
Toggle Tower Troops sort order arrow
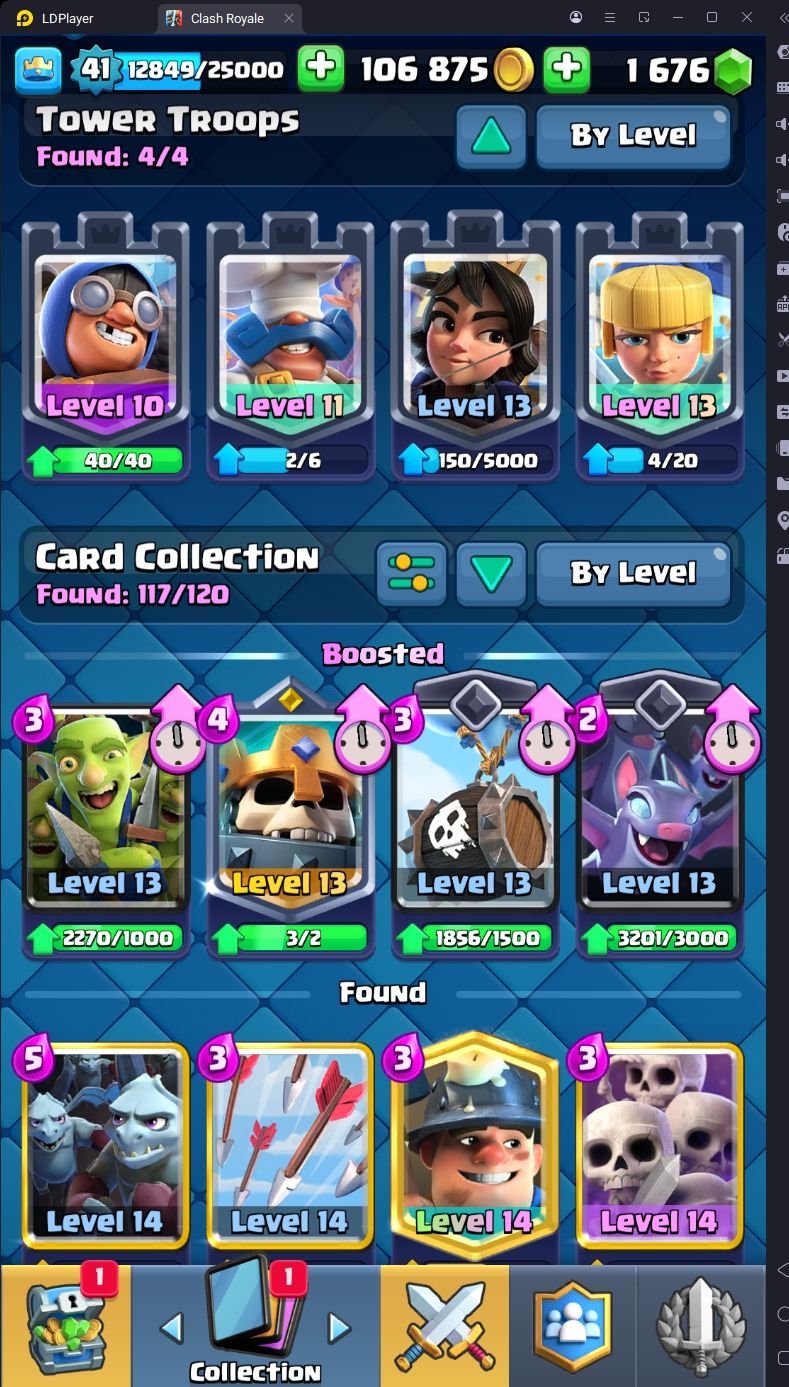(491, 135)
